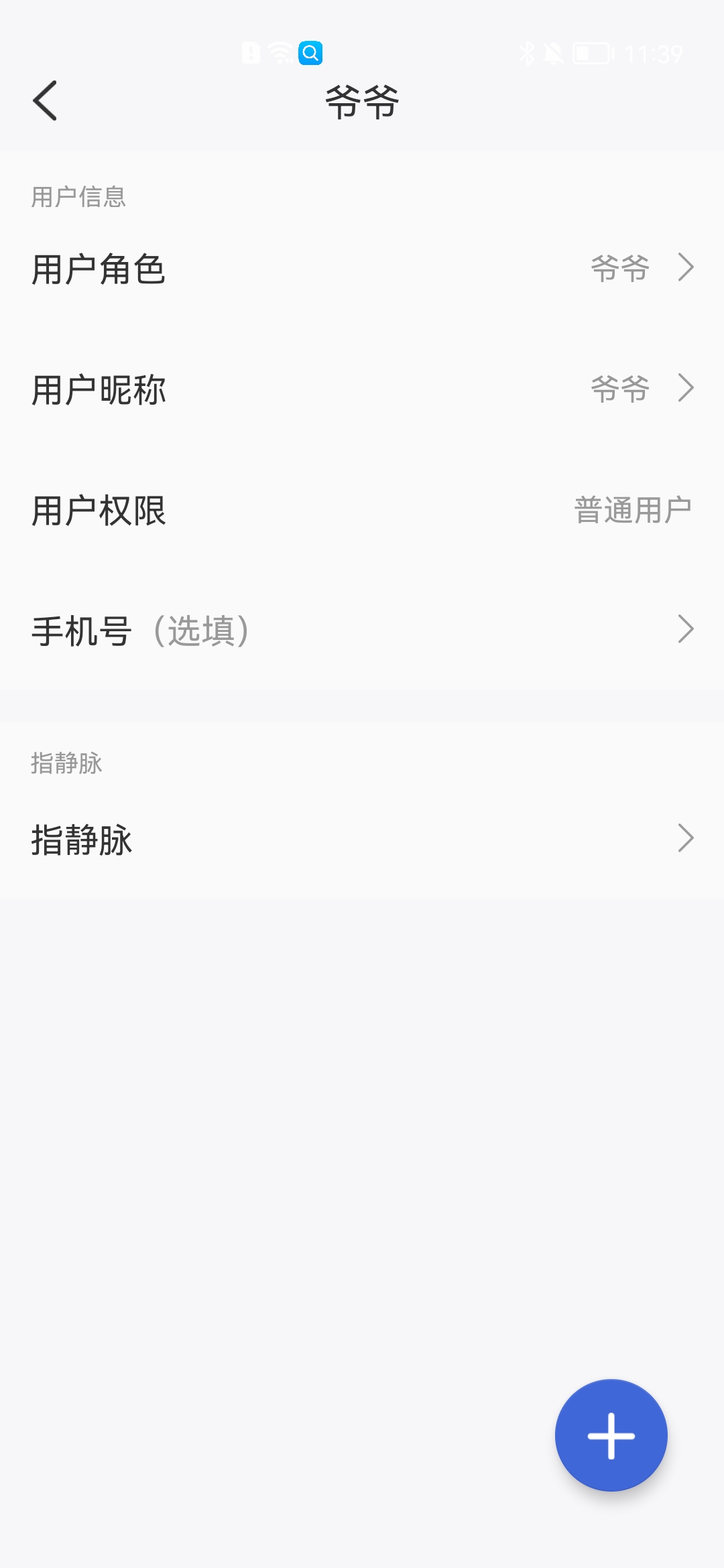Image resolution: width=724 pixels, height=1568 pixels.
Task: Open the 用户角色 row
Action: tap(362, 269)
